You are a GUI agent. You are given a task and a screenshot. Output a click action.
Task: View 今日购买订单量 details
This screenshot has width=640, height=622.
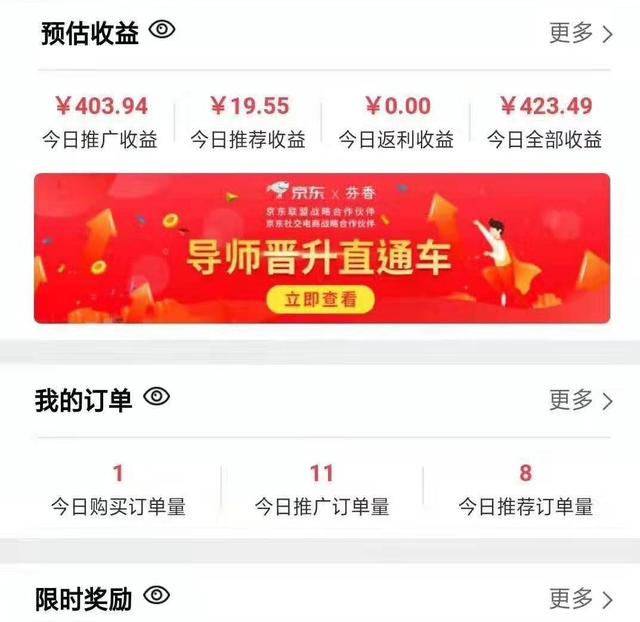(118, 490)
